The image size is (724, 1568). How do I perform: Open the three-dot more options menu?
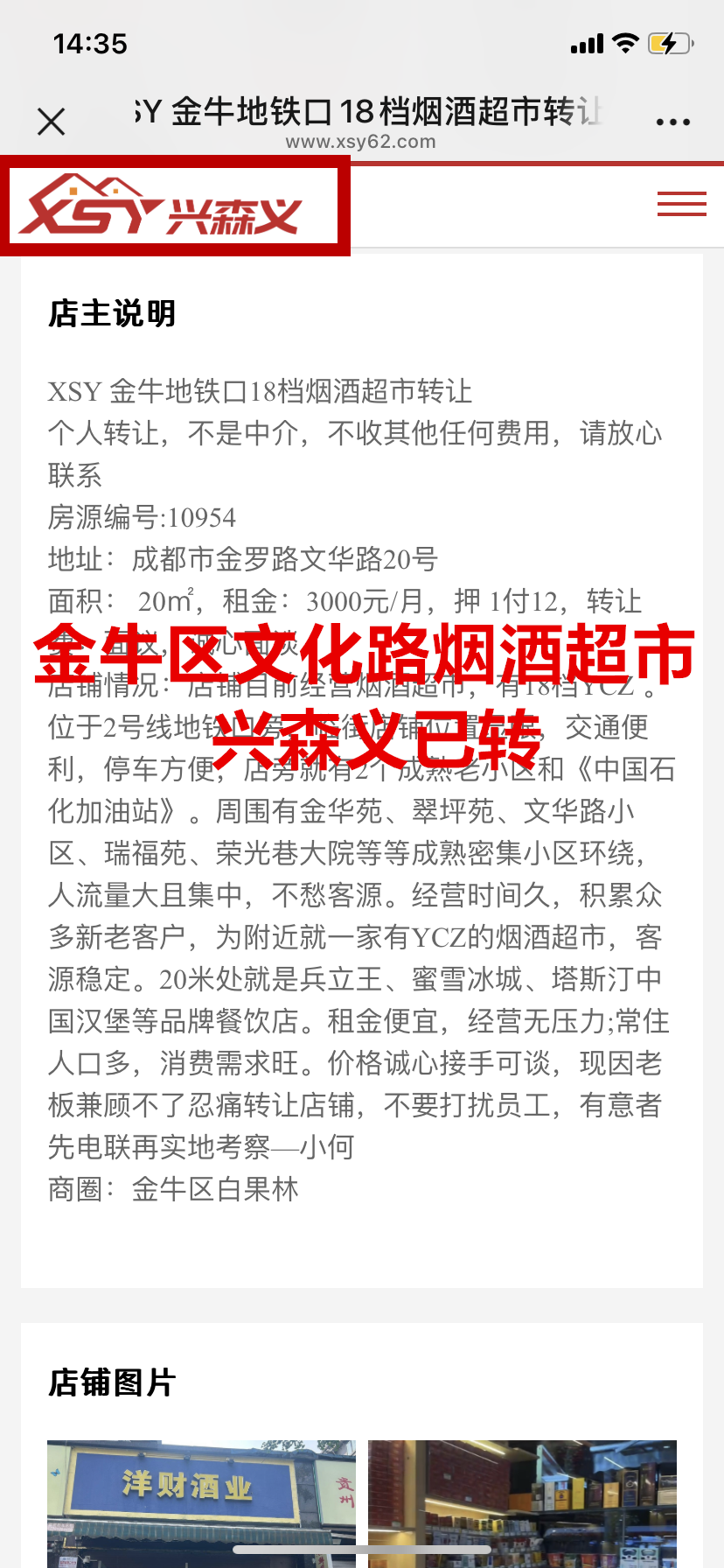pos(673,122)
